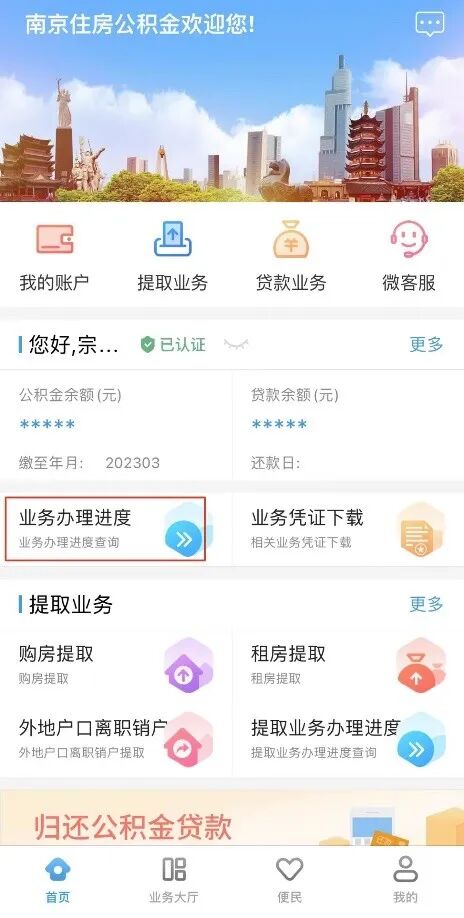Contact 微客服 support
Image resolution: width=464 pixels, height=918 pixels.
pos(409,256)
